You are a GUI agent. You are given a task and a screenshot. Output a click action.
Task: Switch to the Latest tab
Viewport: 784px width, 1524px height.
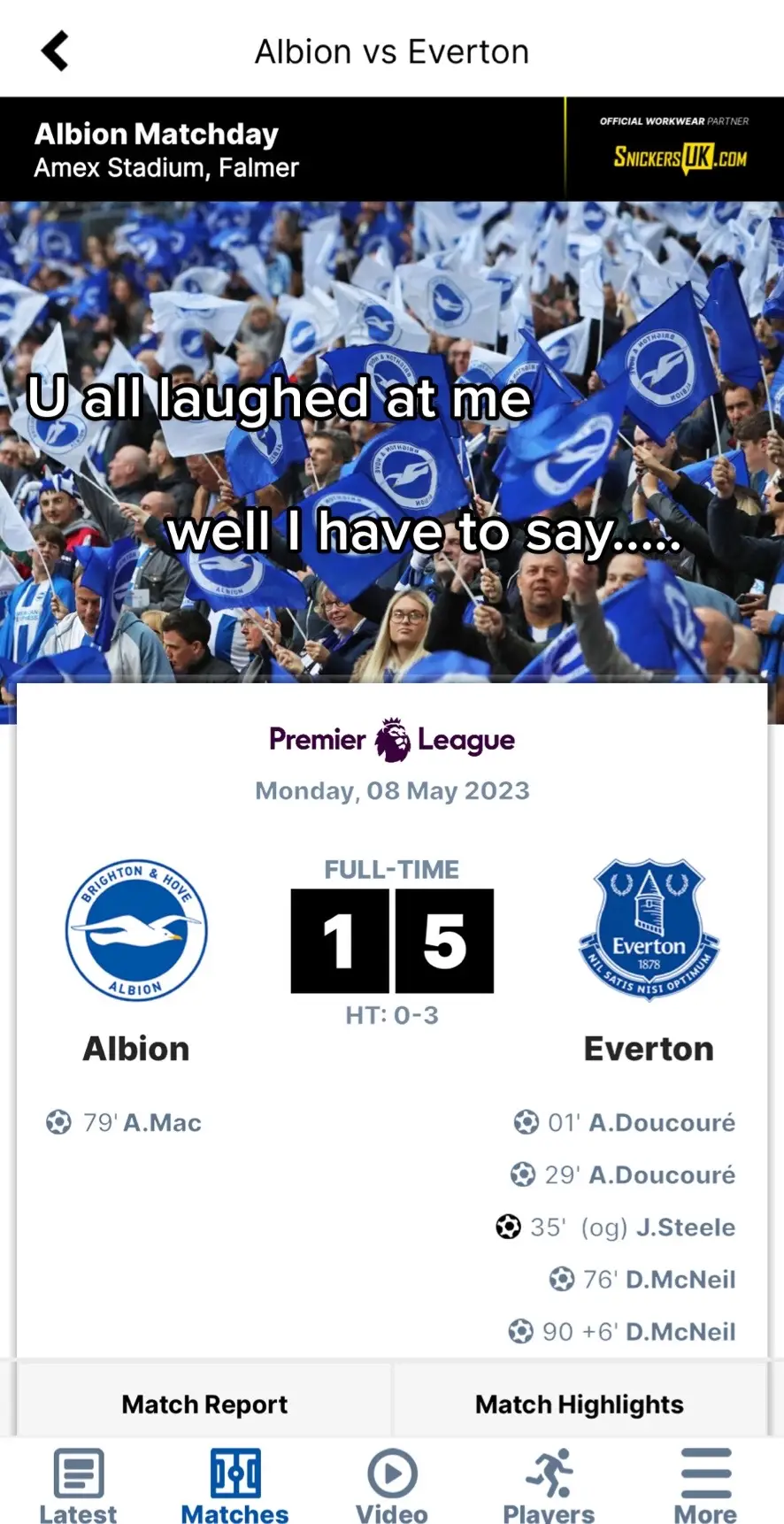pos(78,1489)
